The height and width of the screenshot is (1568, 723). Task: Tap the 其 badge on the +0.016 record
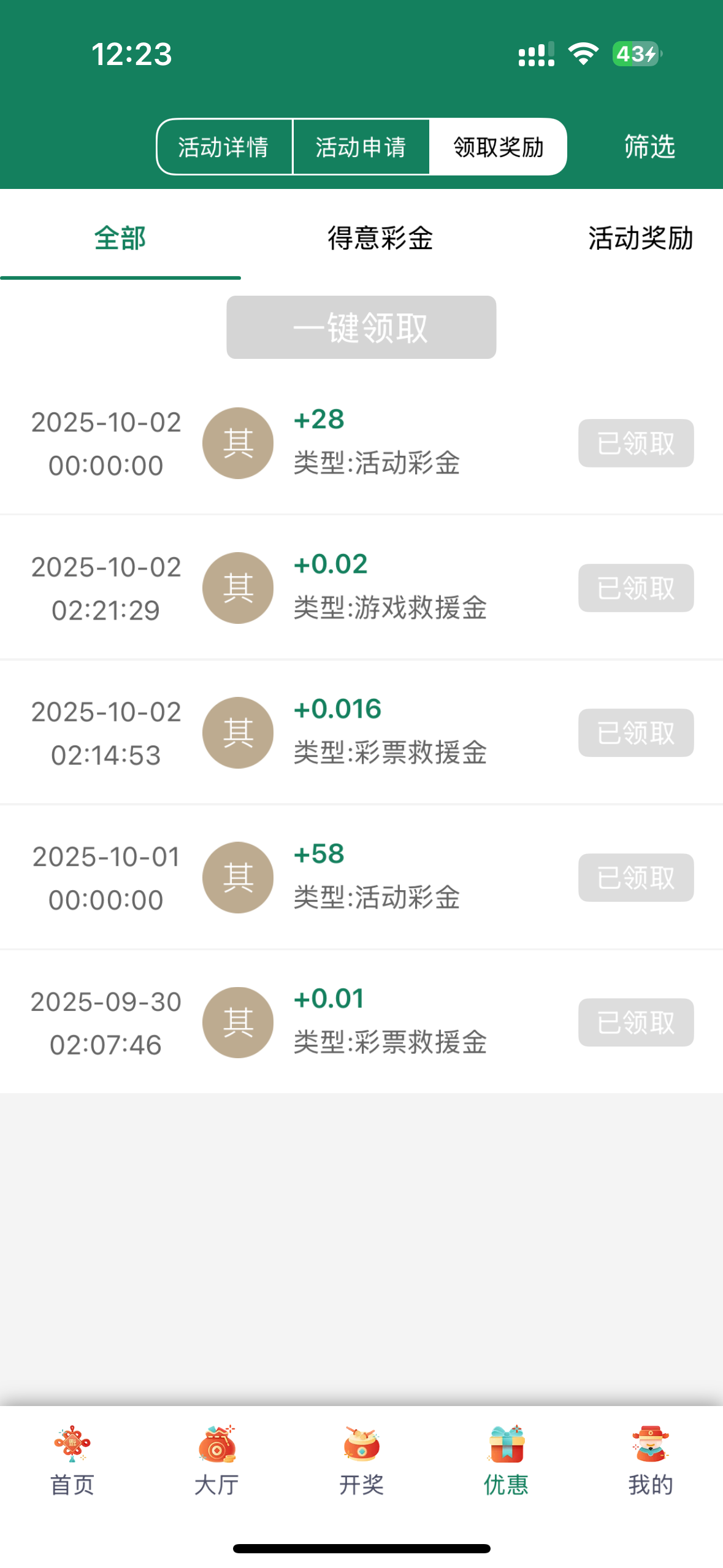(237, 732)
